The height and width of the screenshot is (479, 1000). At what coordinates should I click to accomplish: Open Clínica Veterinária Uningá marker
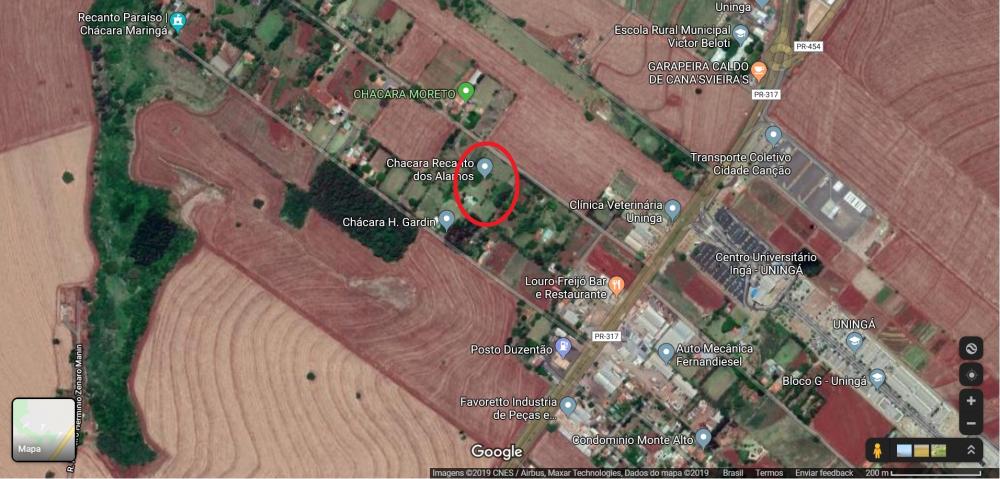coord(673,208)
